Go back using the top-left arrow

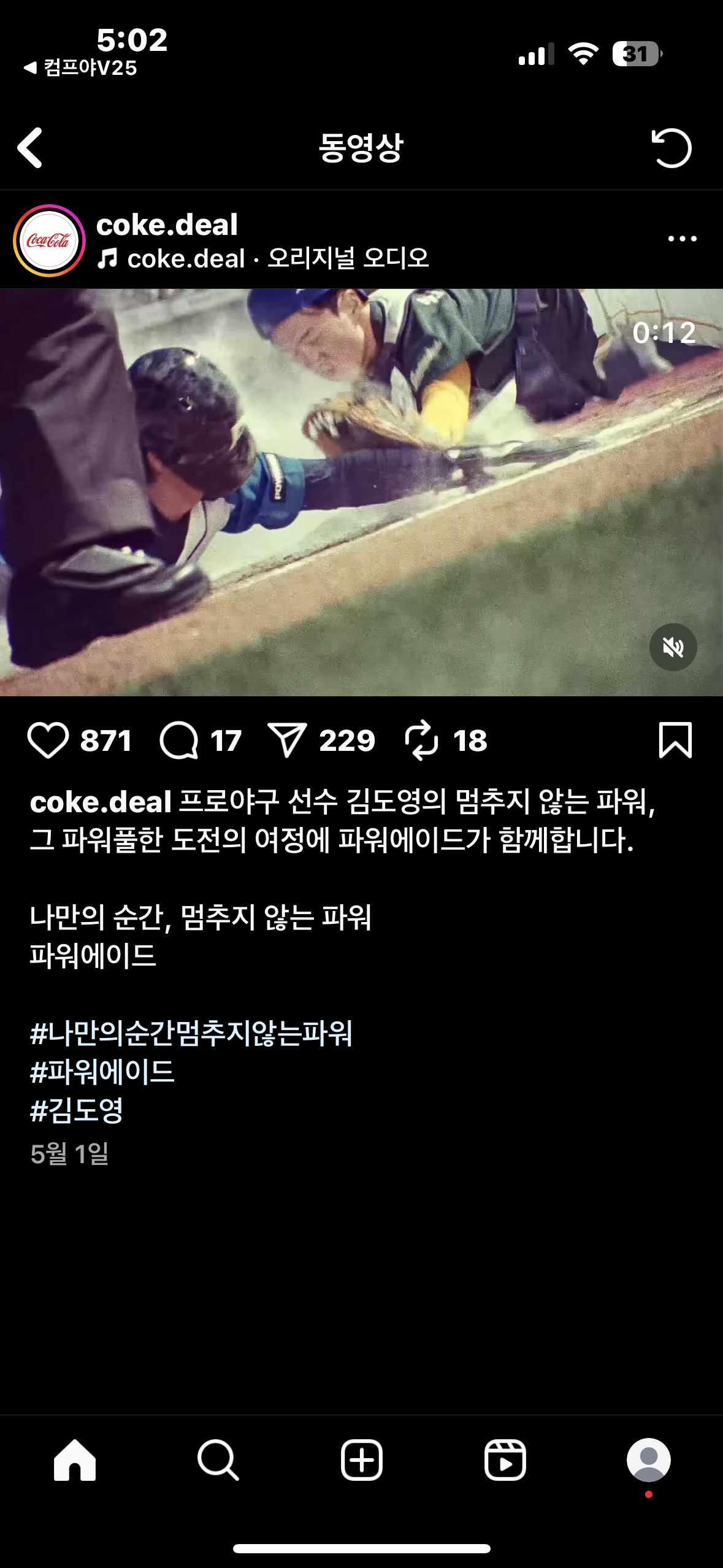click(x=30, y=148)
